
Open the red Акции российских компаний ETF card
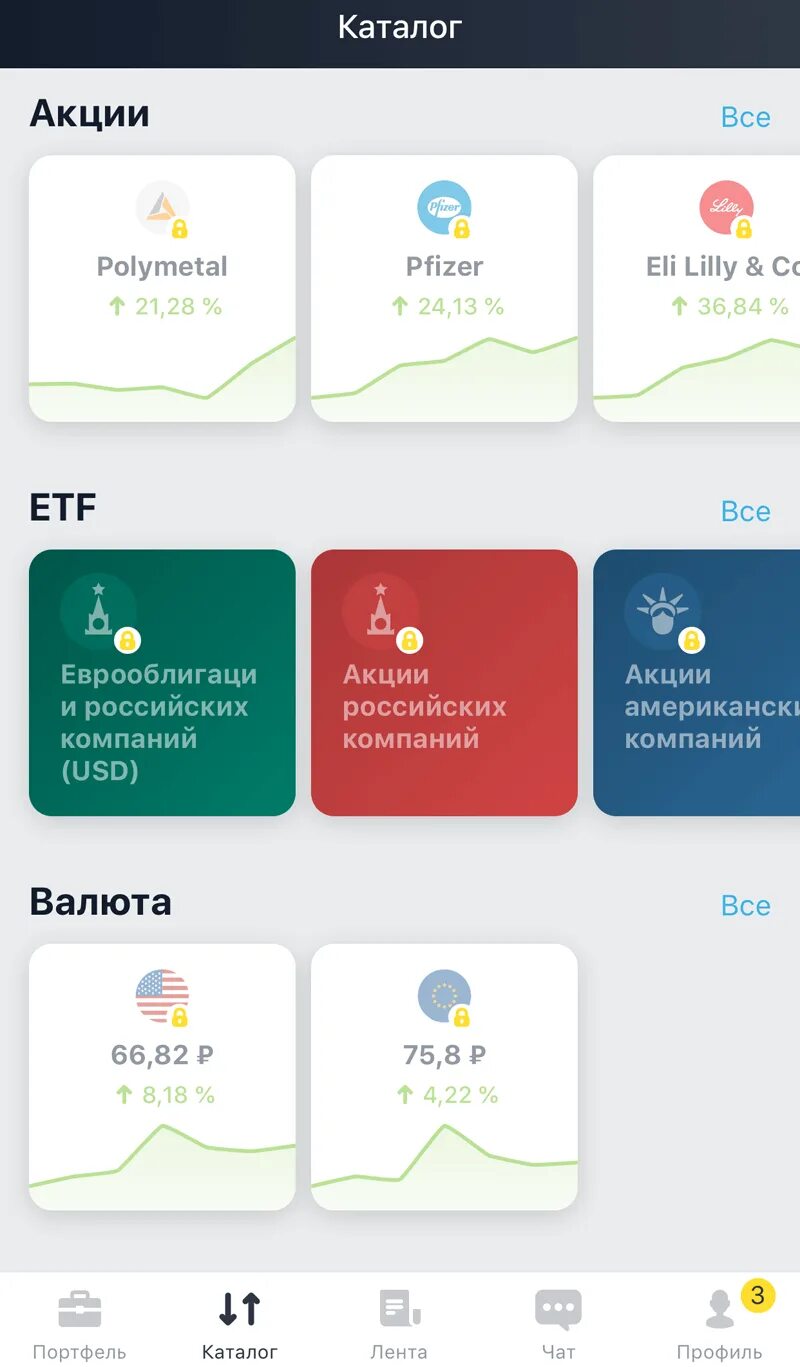[444, 682]
